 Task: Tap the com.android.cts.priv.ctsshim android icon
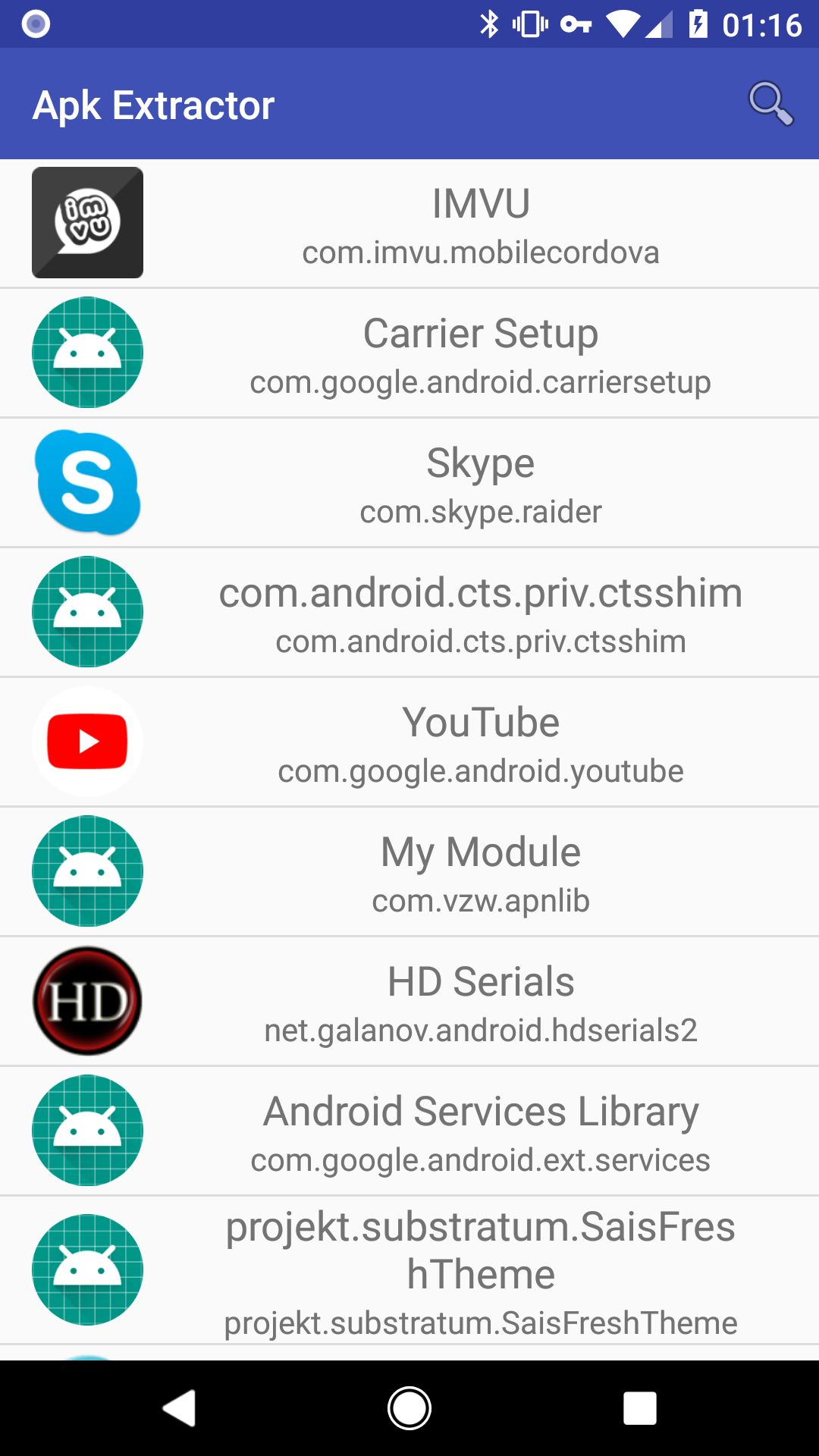pyautogui.click(x=87, y=611)
